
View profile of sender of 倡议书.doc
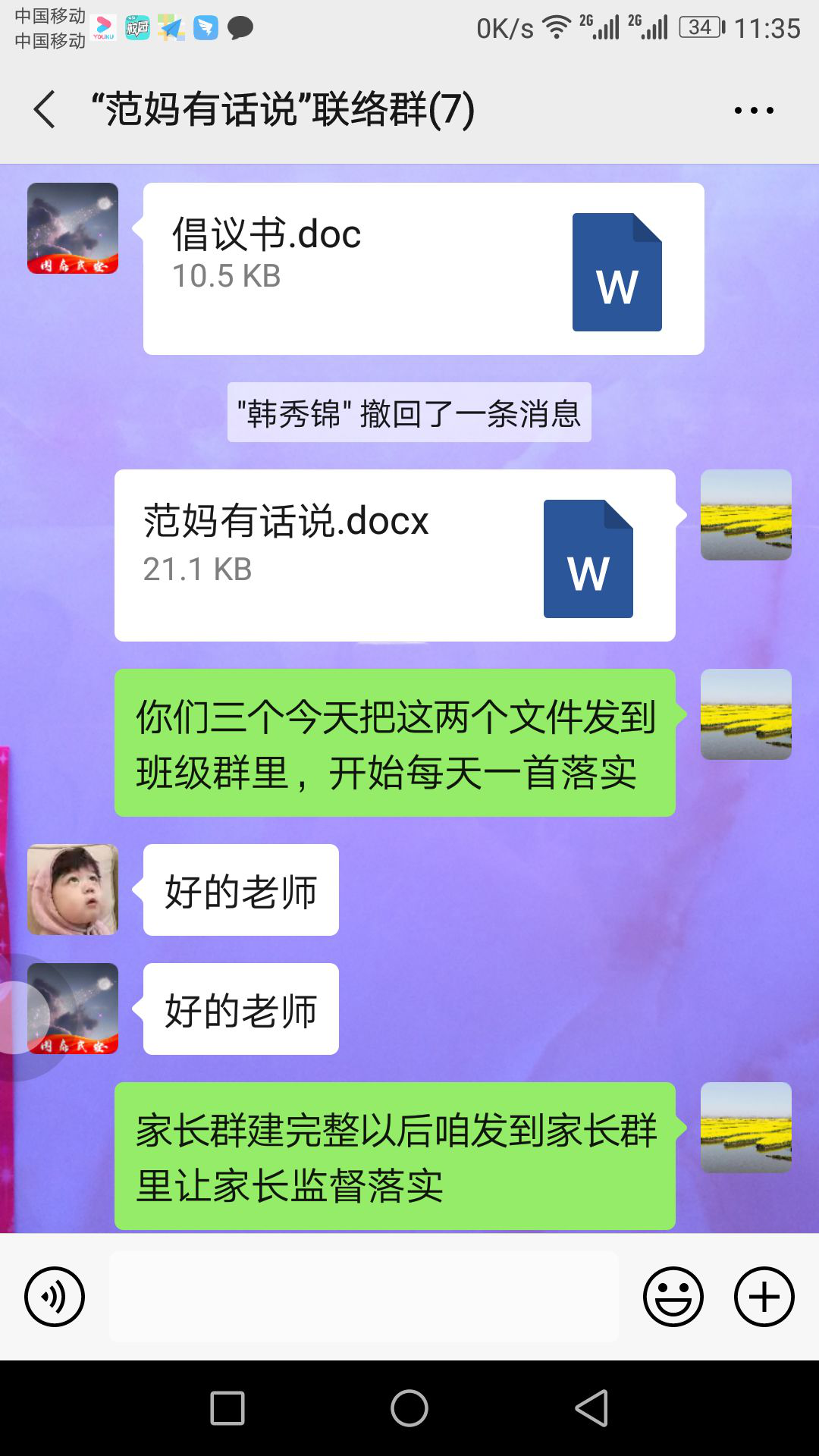(x=73, y=228)
